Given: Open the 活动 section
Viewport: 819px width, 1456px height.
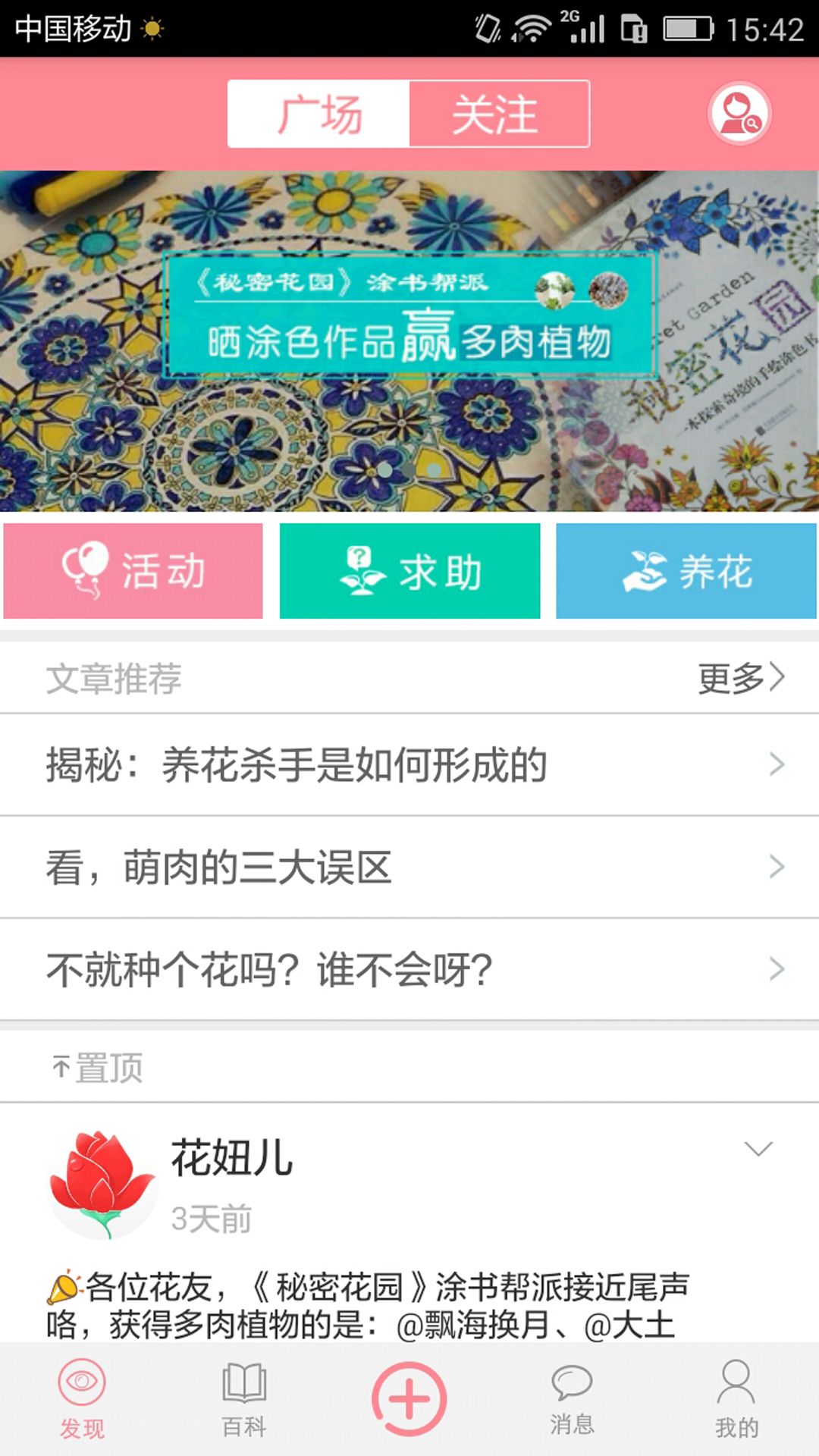Looking at the screenshot, I should 133,571.
